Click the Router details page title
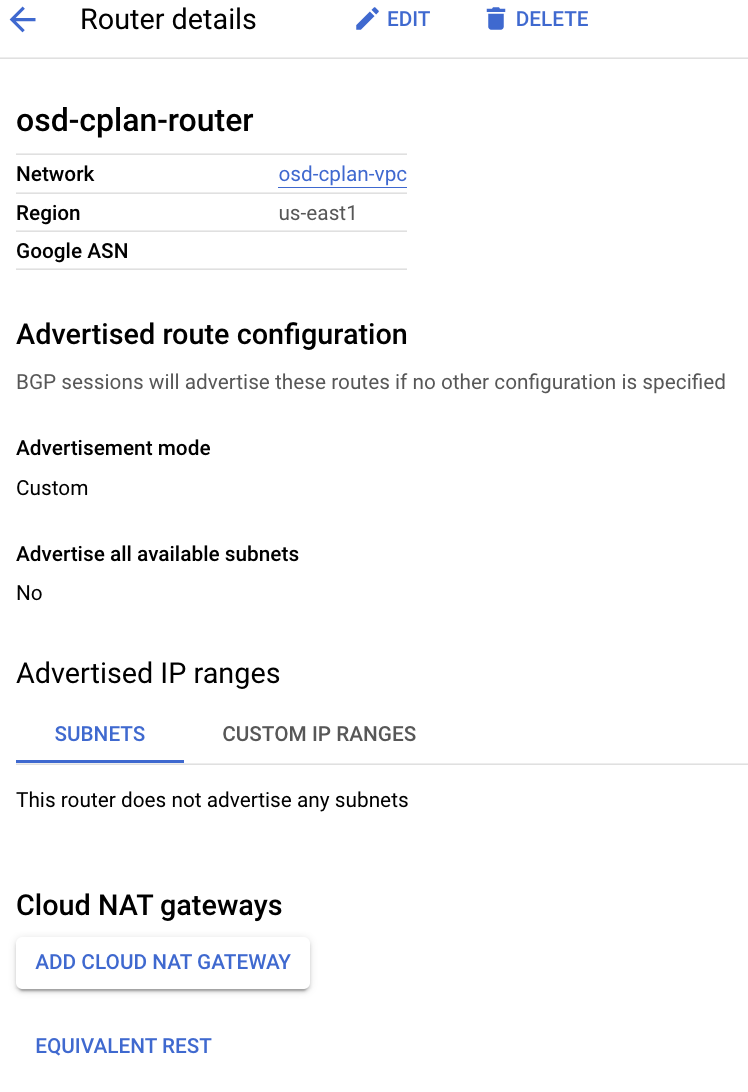Viewport: 748px width, 1092px height. (x=168, y=19)
